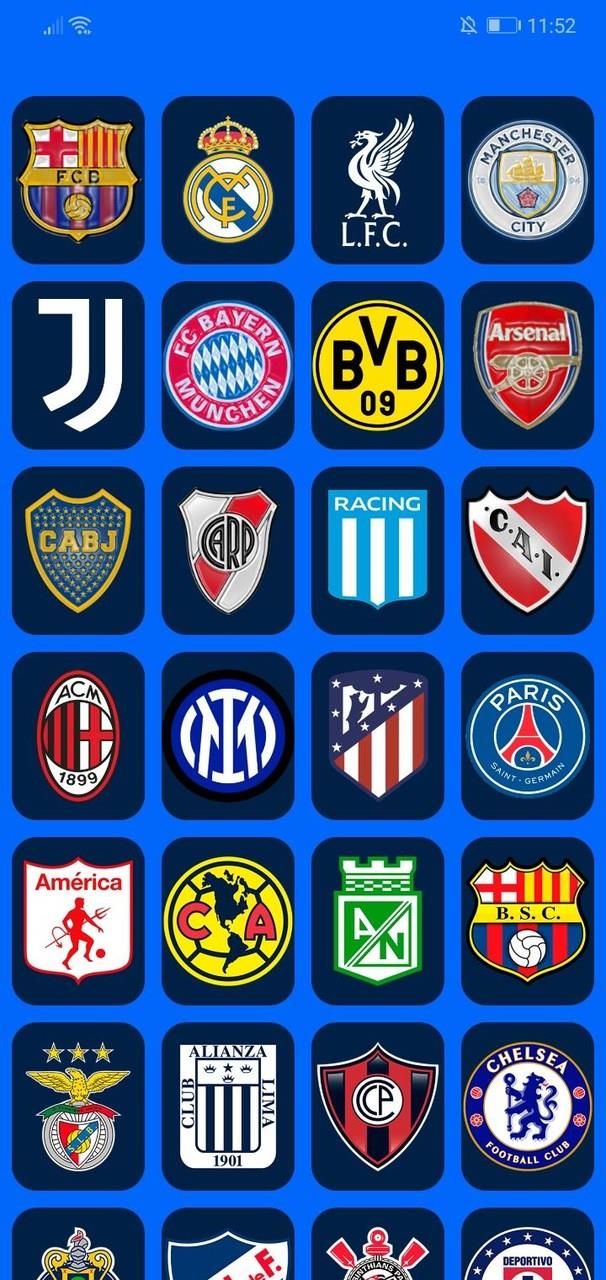Select the Atlético Nacional AN tile
Screen dimensions: 606x1280
pos(377,920)
